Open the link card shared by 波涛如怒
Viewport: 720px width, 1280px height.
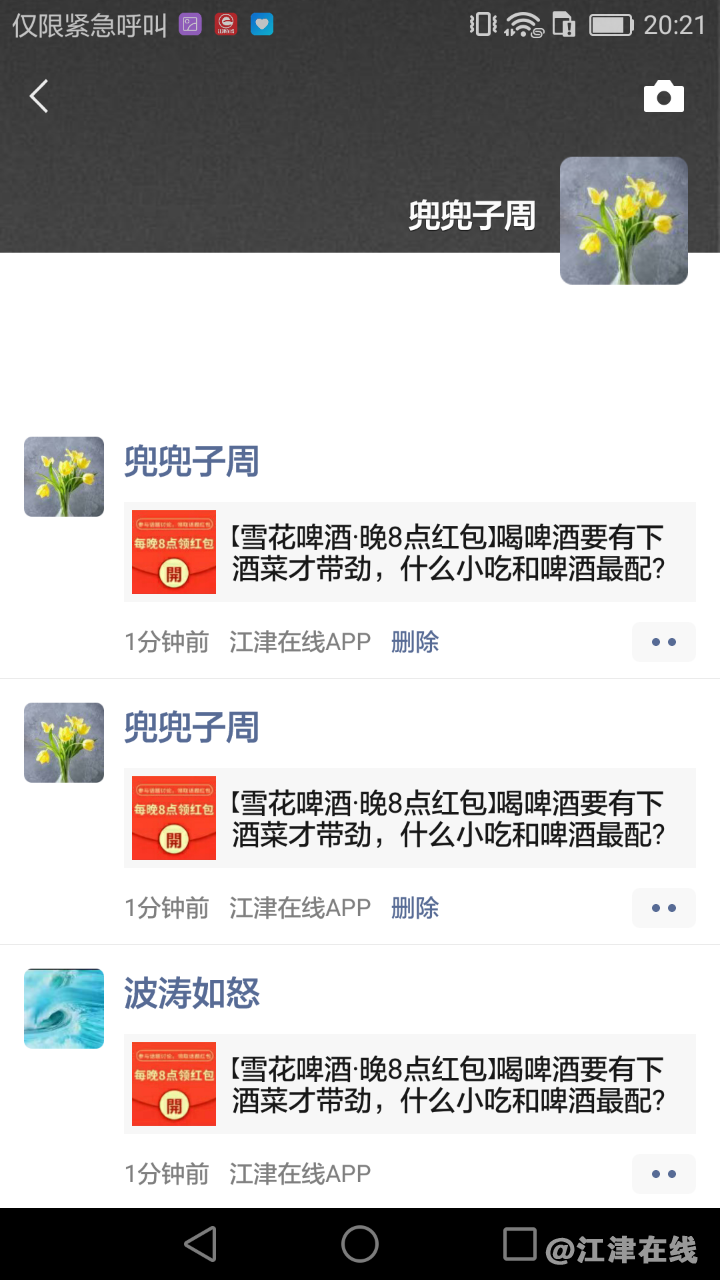click(410, 1084)
